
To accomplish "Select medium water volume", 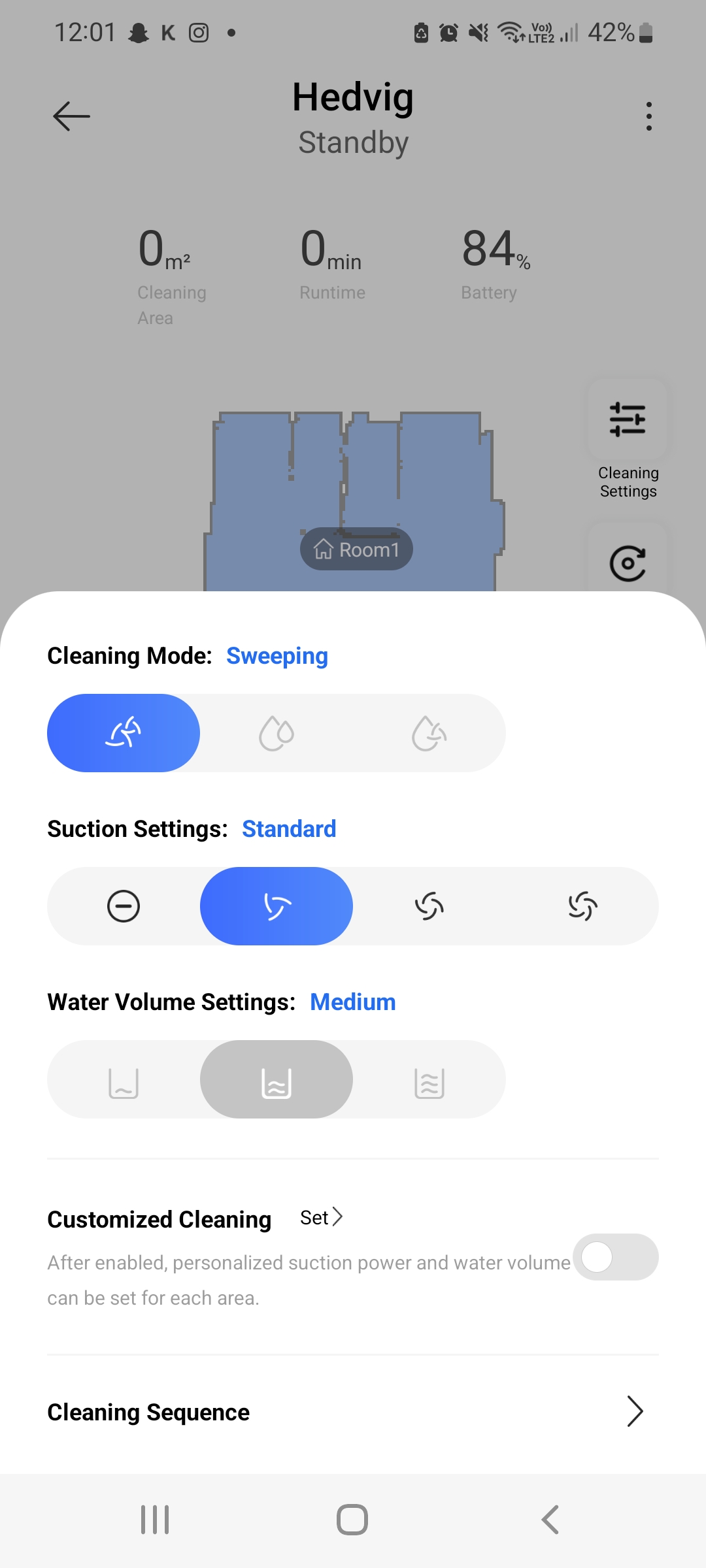I will click(x=277, y=1079).
